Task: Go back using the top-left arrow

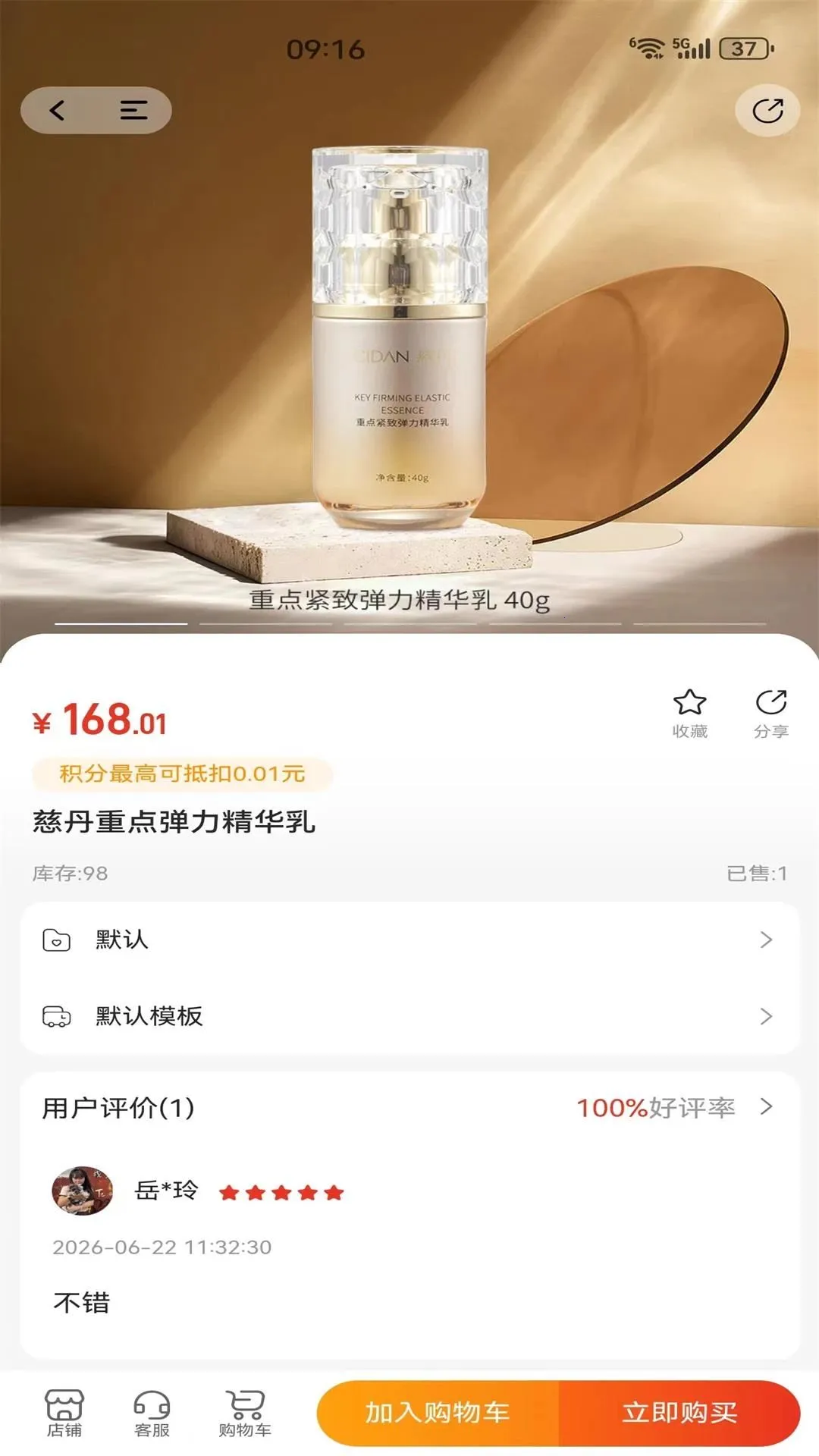Action: click(x=58, y=111)
